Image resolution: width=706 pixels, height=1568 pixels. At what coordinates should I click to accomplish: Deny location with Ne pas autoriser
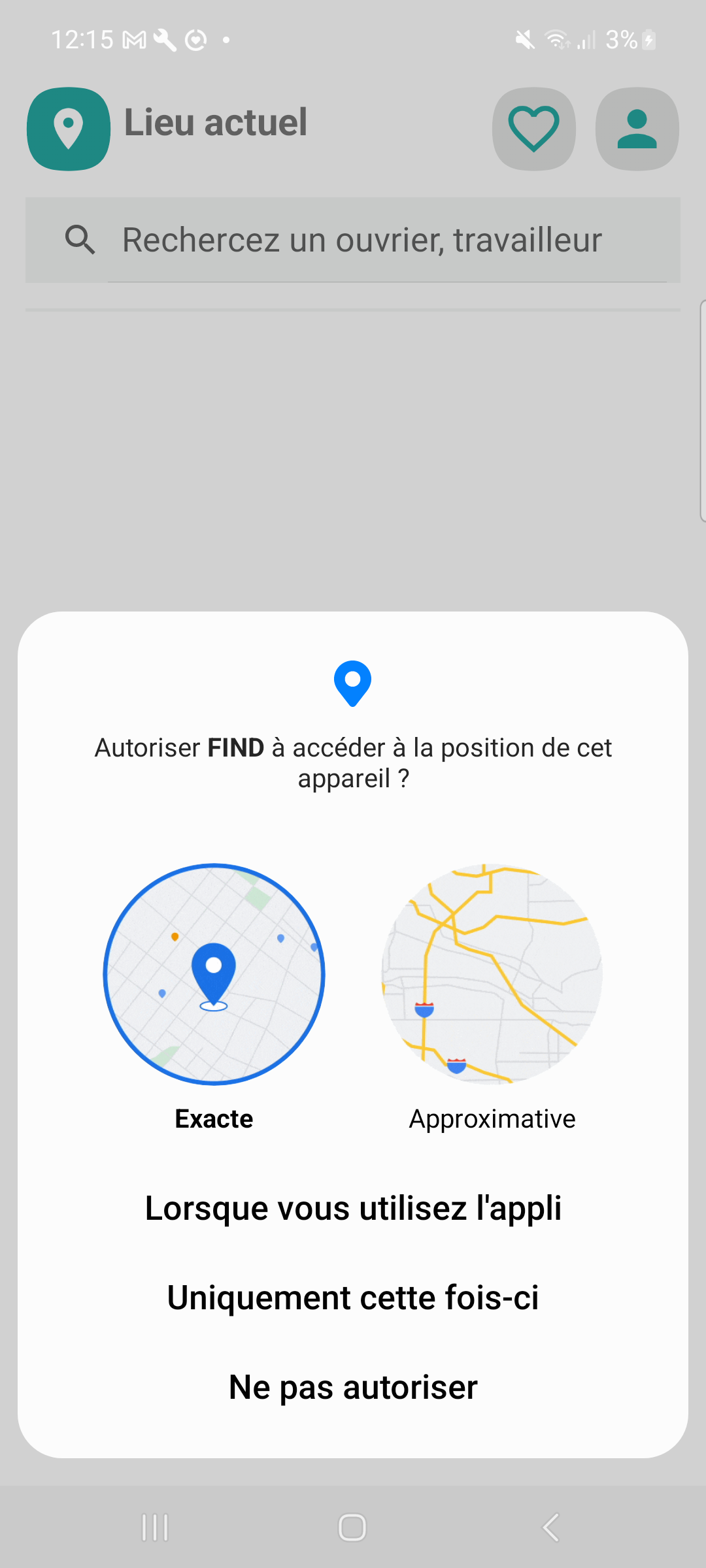click(353, 1387)
